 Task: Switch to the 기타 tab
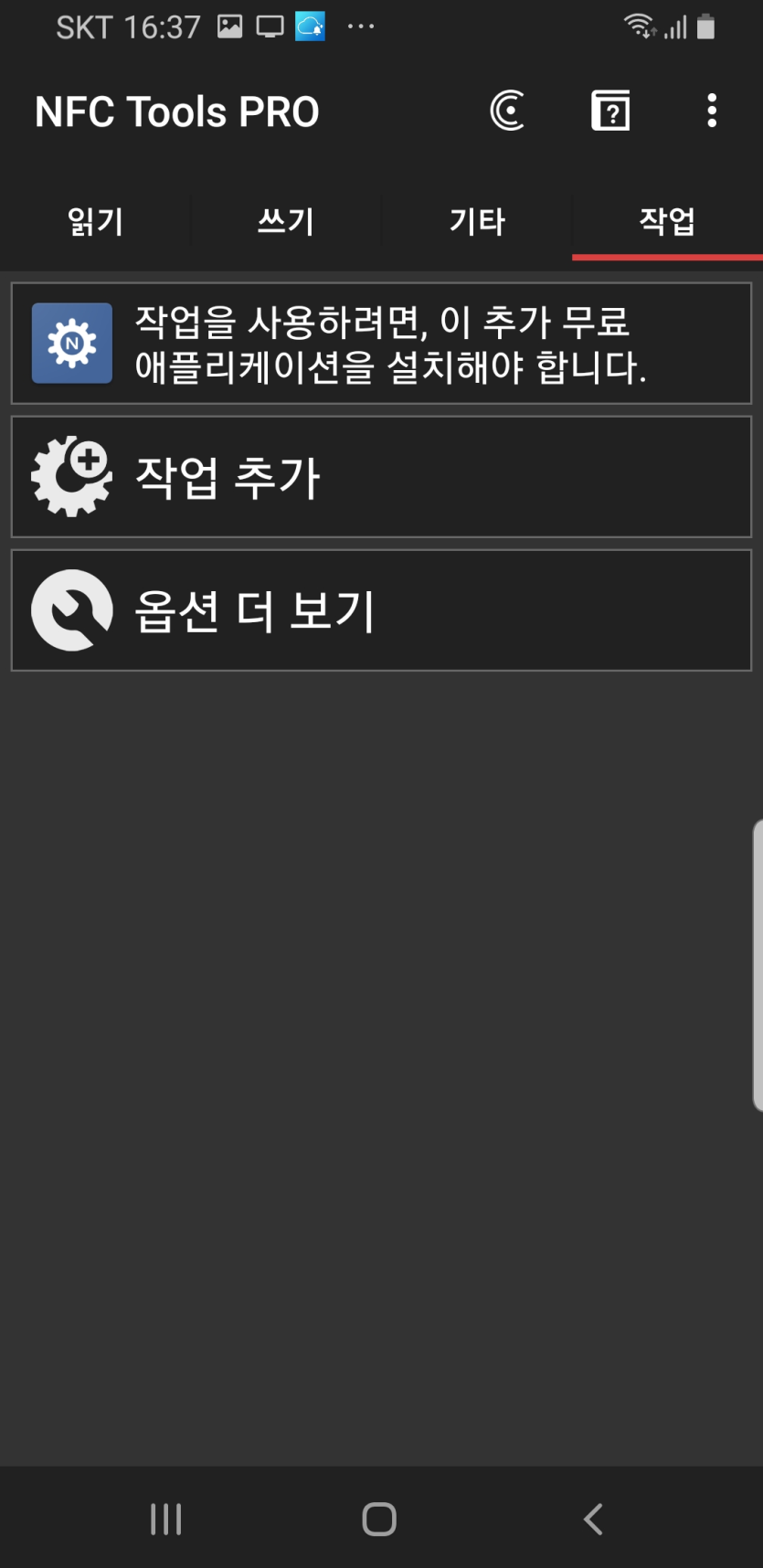click(477, 221)
